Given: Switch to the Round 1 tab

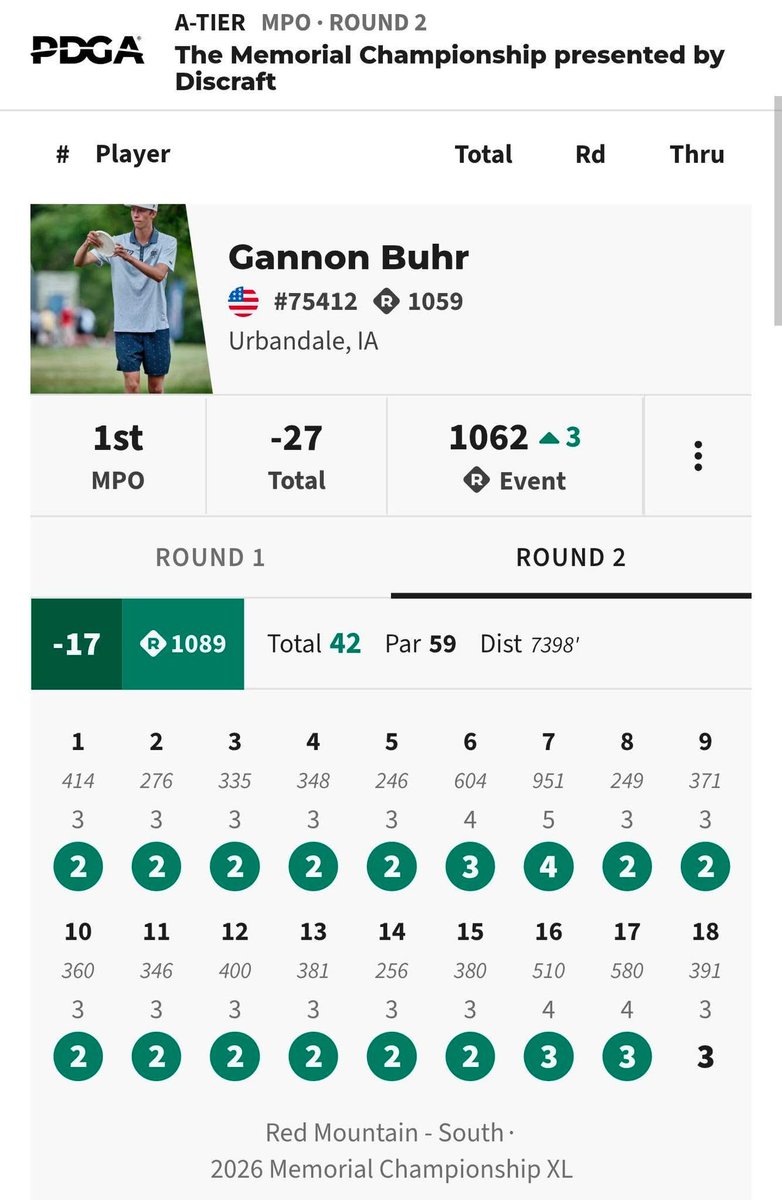Looking at the screenshot, I should (210, 557).
